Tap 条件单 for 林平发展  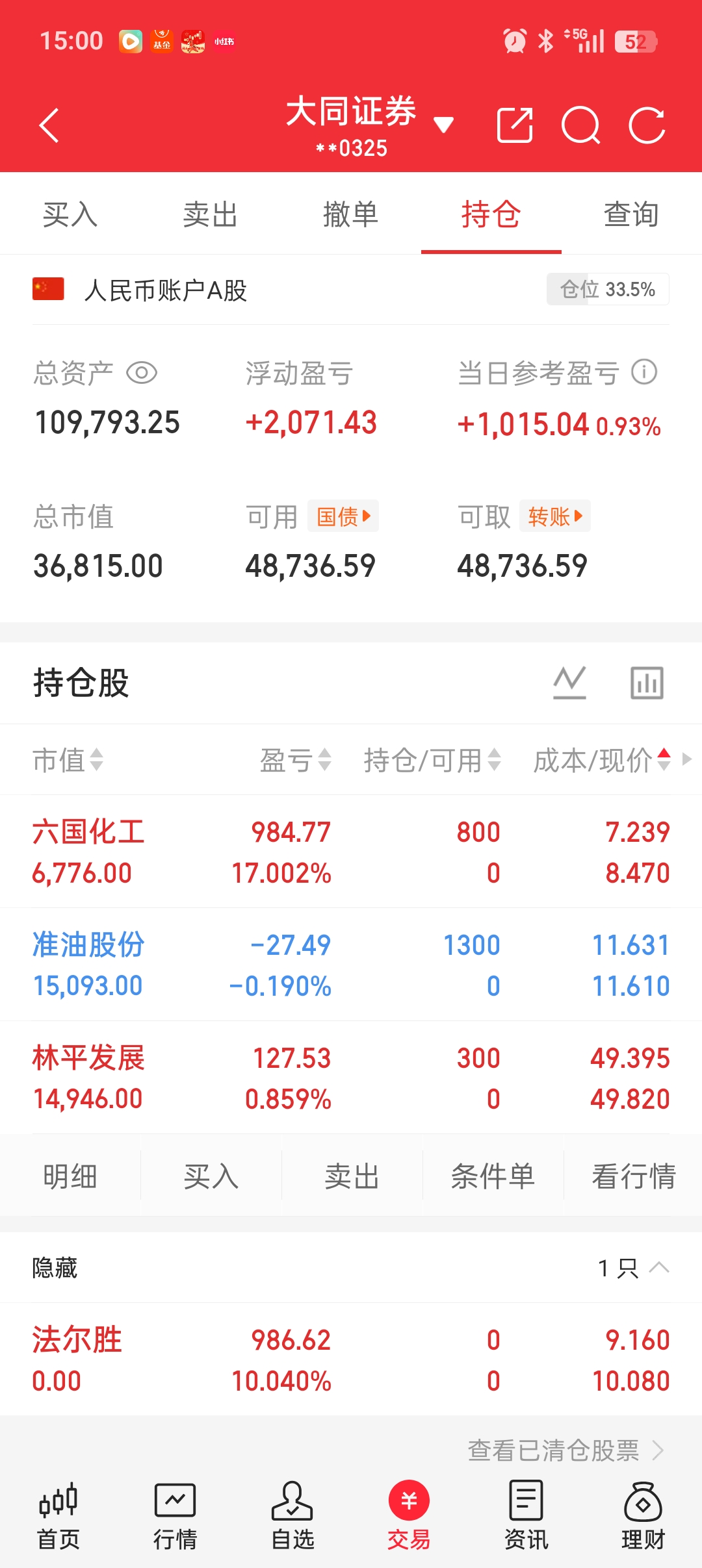click(x=493, y=1176)
